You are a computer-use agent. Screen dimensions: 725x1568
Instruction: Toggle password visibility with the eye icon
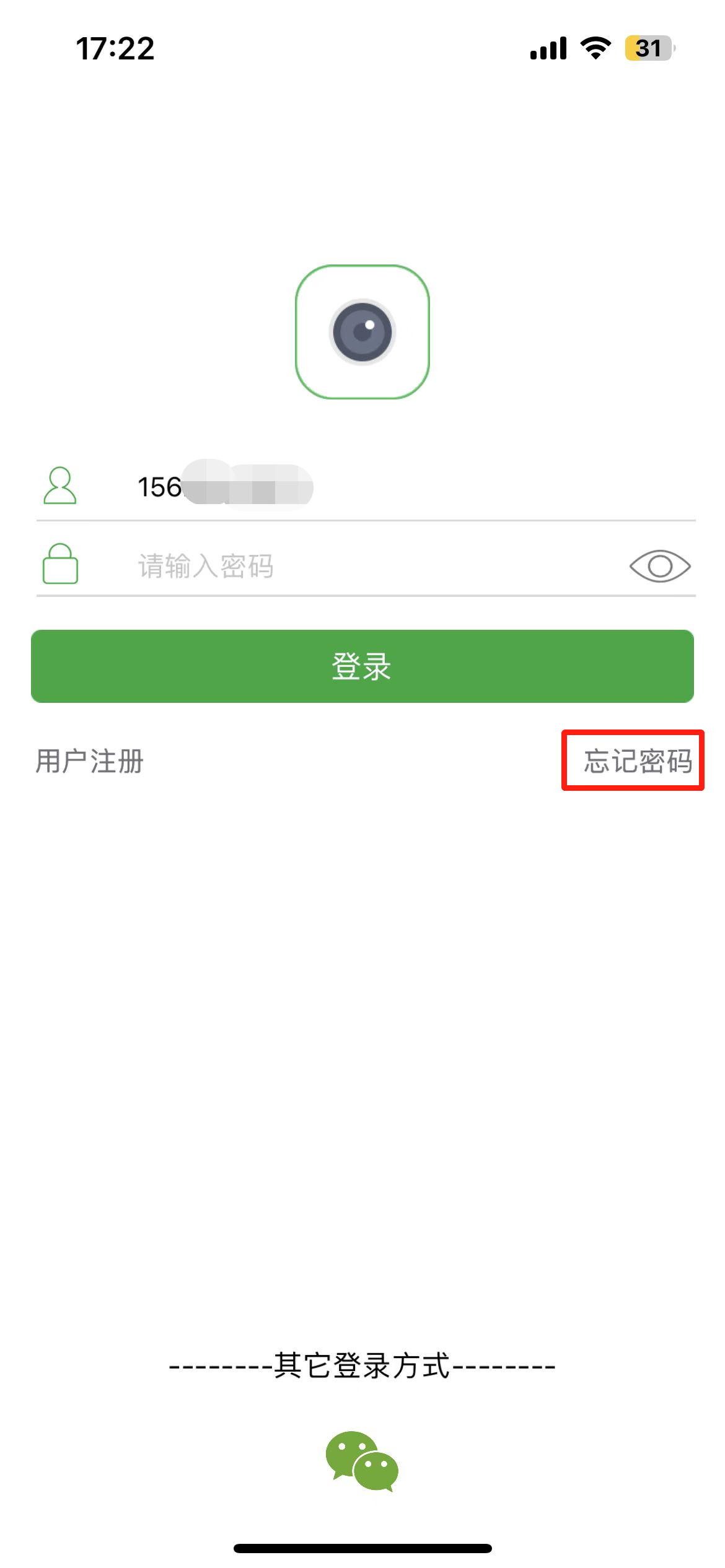659,566
